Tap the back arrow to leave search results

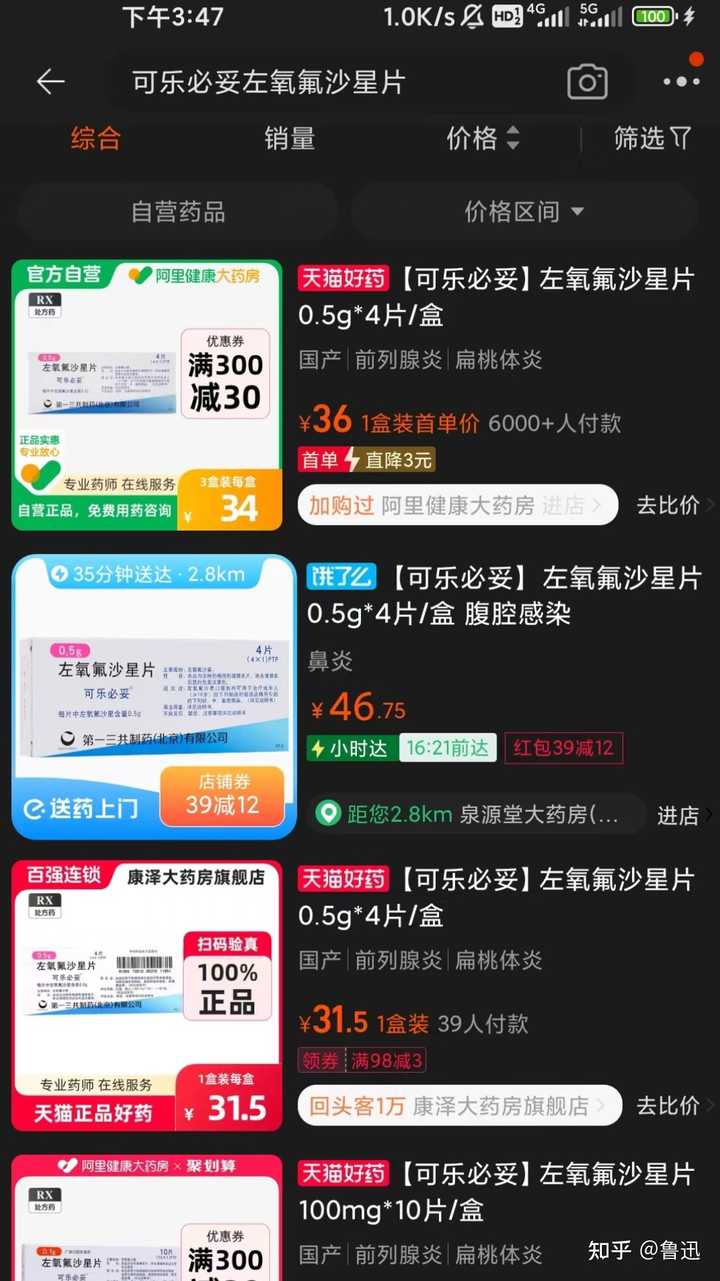click(50, 82)
